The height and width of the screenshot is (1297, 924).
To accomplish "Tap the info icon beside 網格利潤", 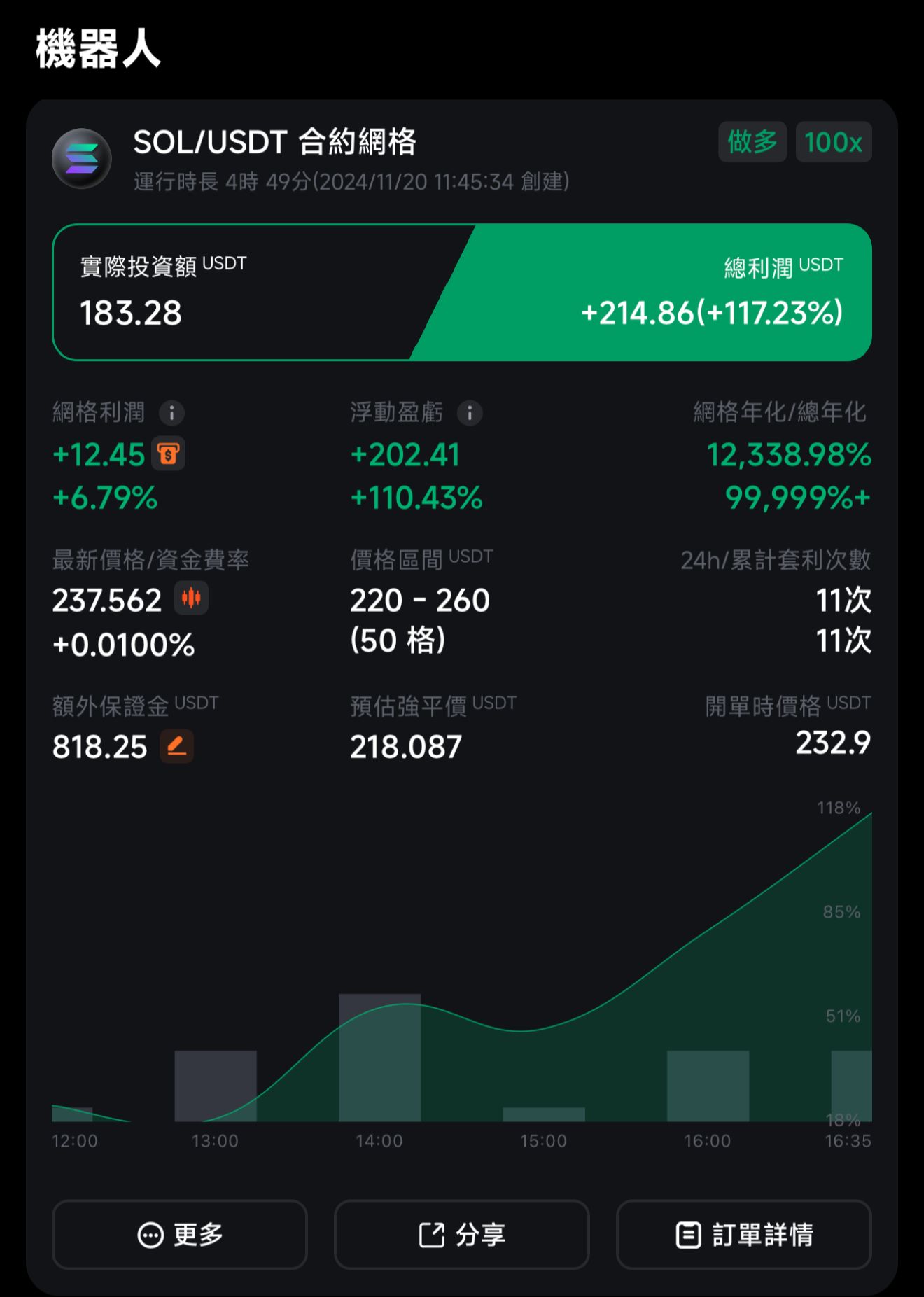I will pyautogui.click(x=171, y=413).
